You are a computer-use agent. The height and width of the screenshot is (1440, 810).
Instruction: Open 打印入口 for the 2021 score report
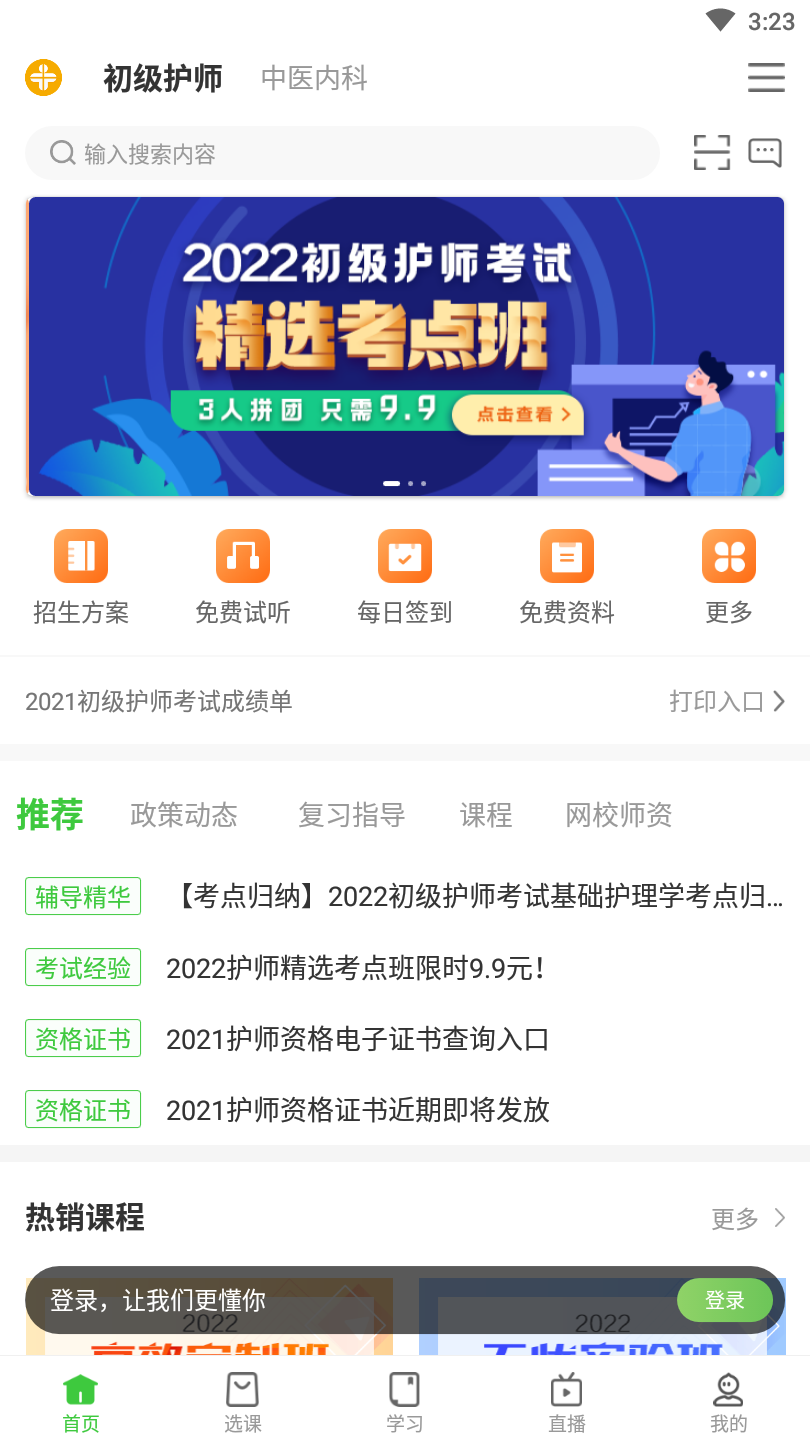[726, 702]
